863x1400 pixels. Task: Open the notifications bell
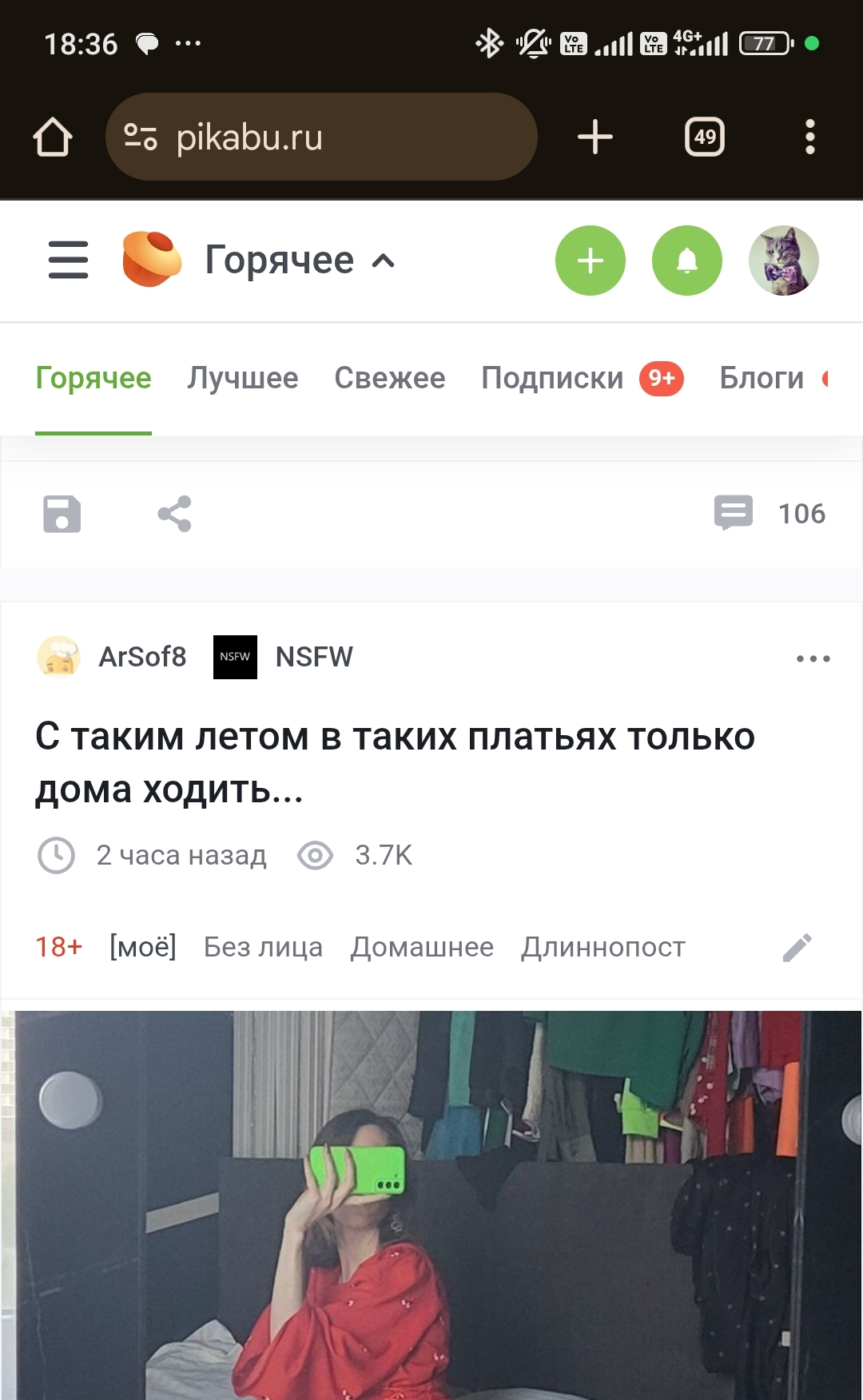(x=686, y=261)
